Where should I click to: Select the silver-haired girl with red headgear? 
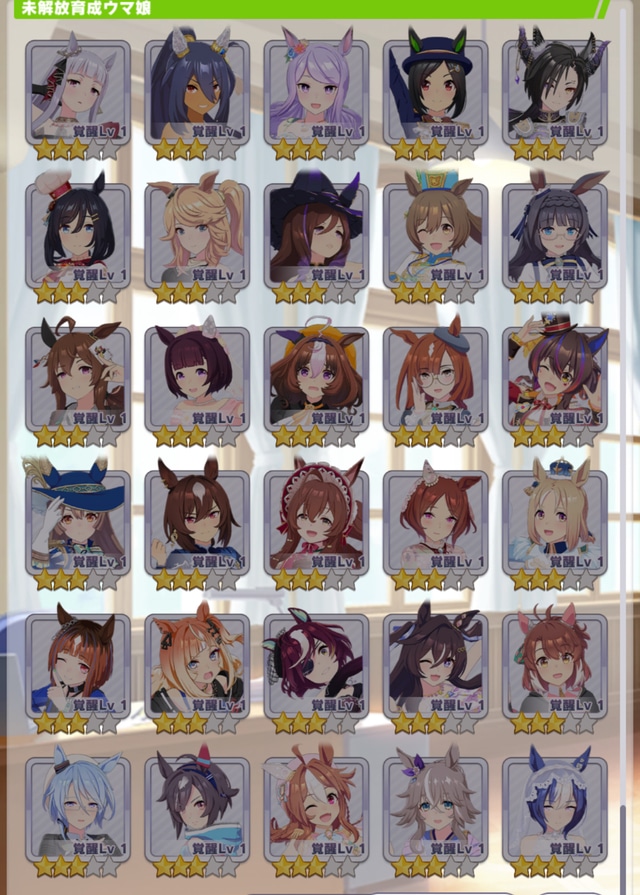click(77, 91)
